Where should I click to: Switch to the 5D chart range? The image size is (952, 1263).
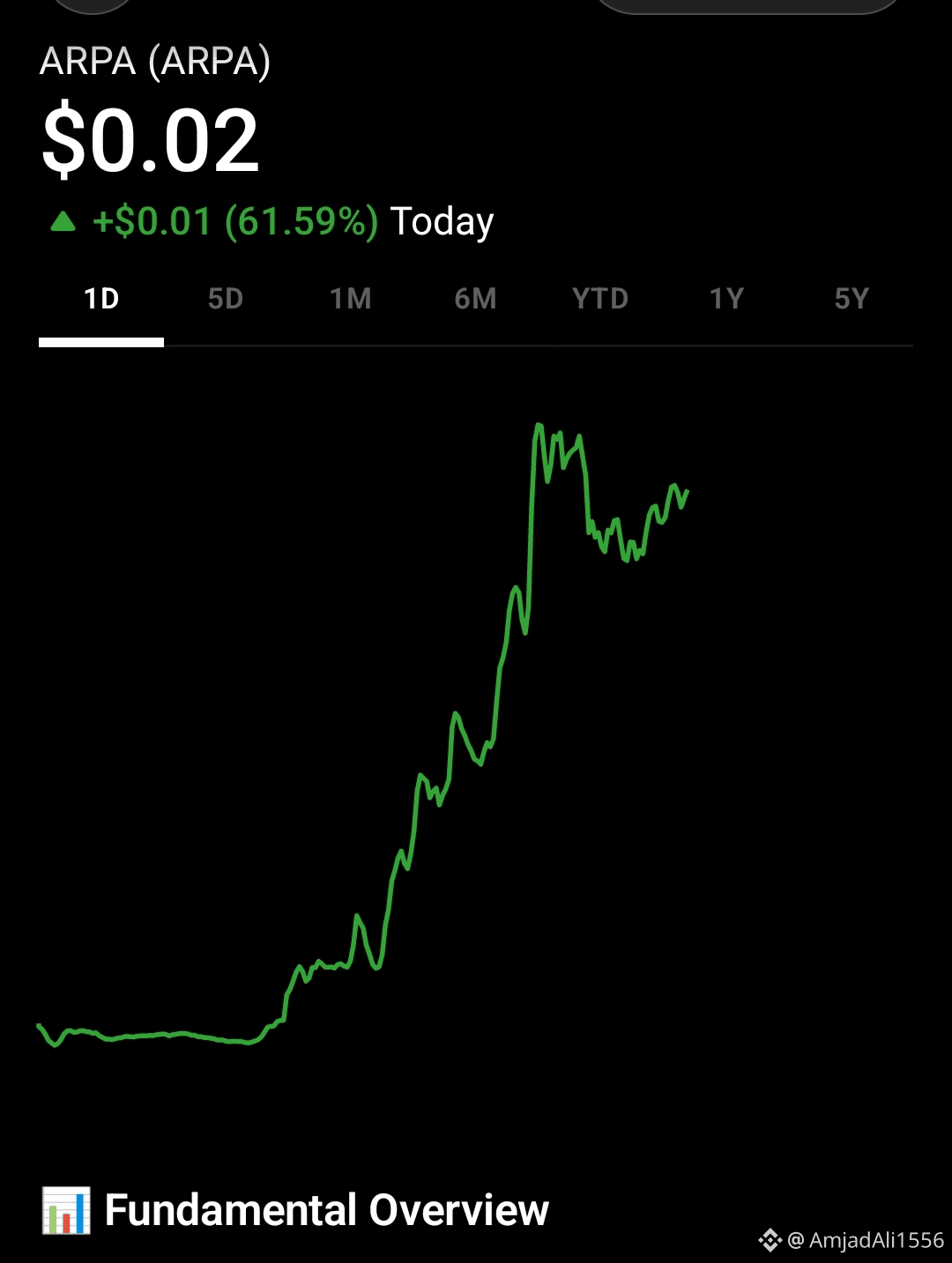tap(226, 300)
